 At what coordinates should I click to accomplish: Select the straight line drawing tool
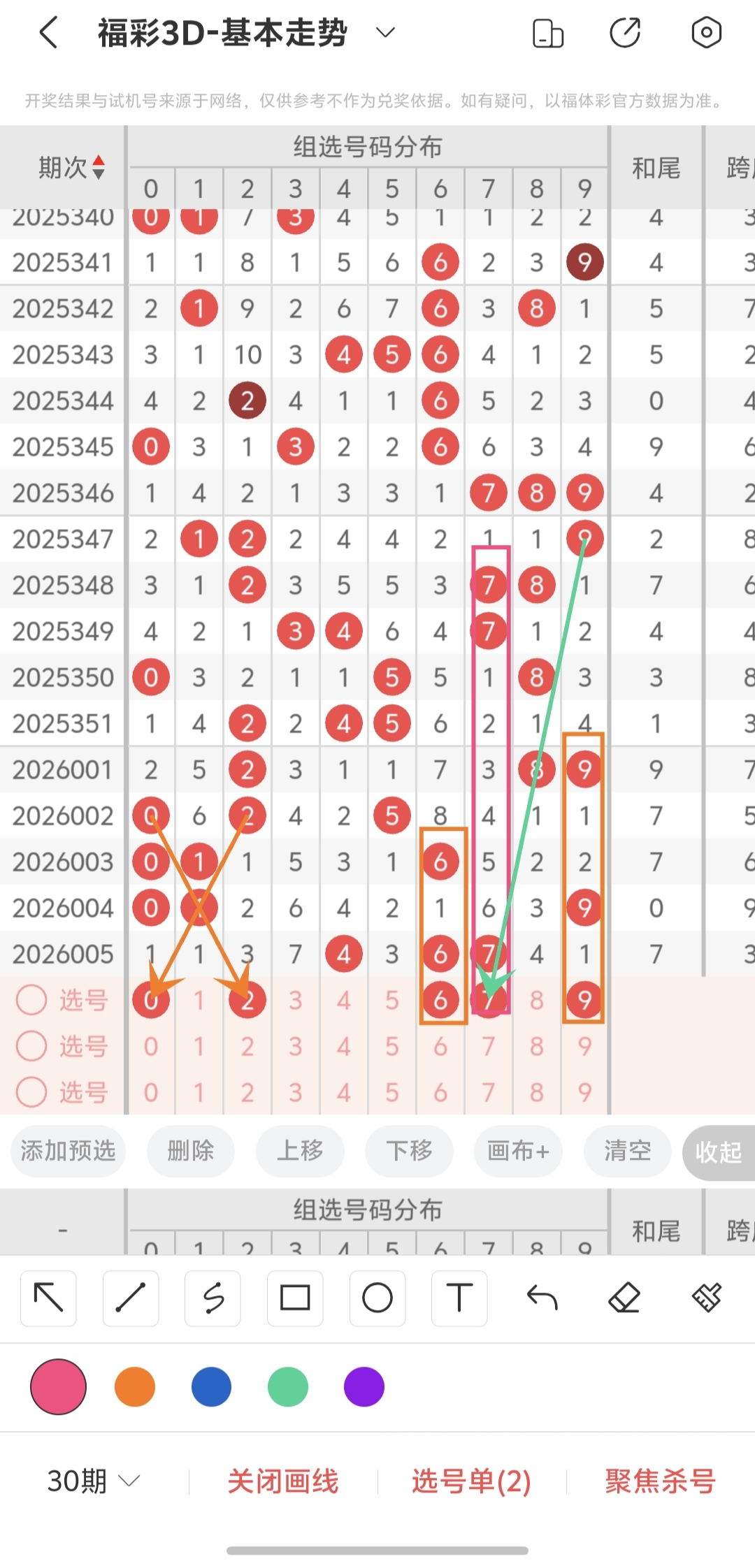(131, 1298)
